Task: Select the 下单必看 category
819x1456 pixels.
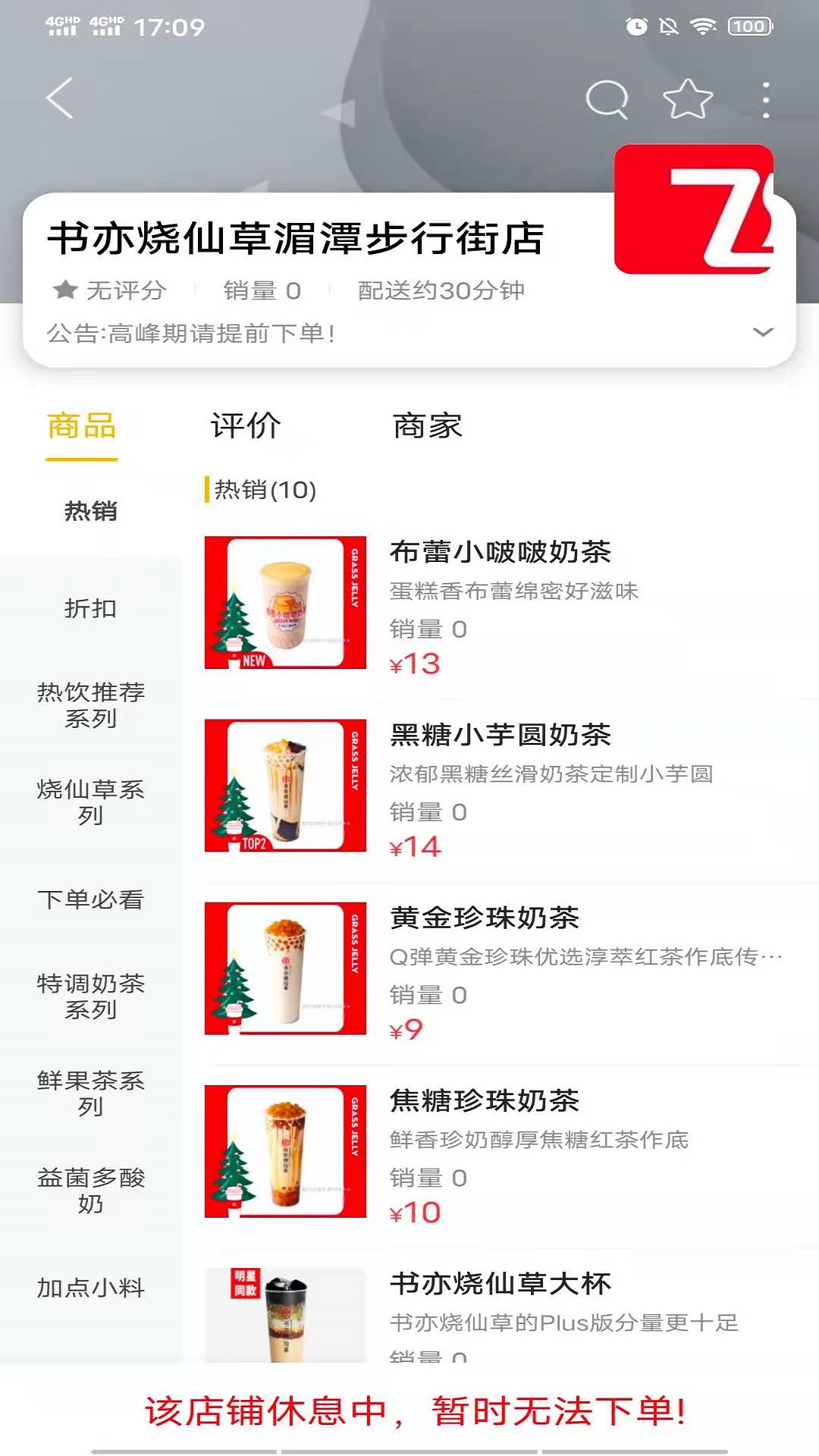Action: [90, 899]
